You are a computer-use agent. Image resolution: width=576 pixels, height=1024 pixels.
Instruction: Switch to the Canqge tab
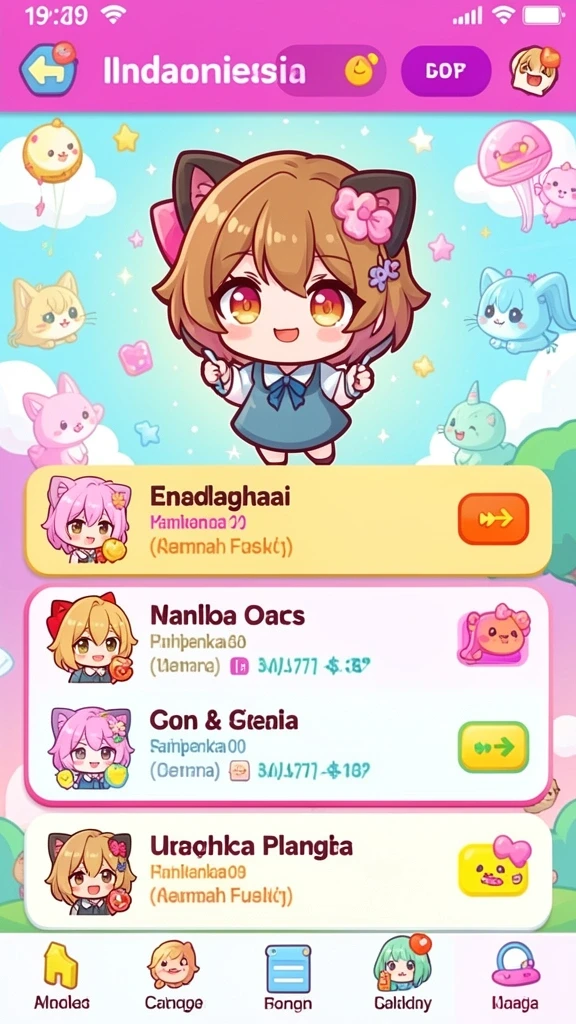pos(174,978)
